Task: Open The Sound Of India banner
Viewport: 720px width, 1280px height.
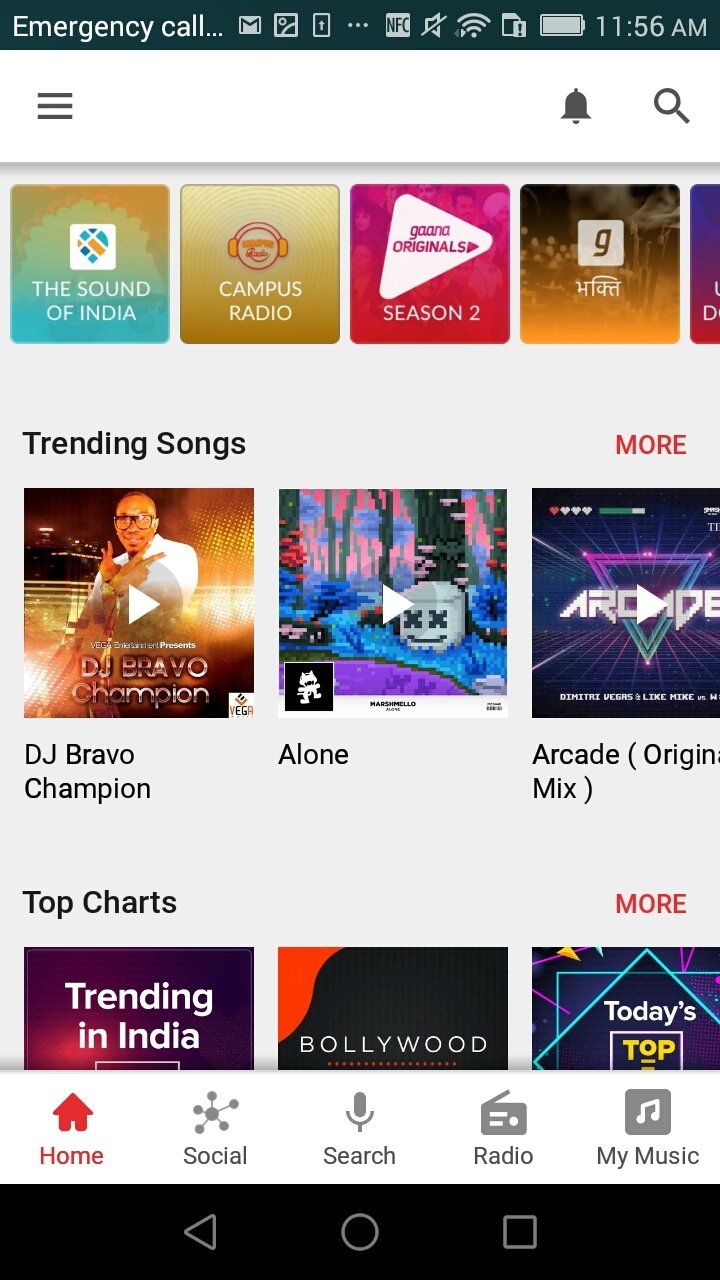Action: point(89,263)
